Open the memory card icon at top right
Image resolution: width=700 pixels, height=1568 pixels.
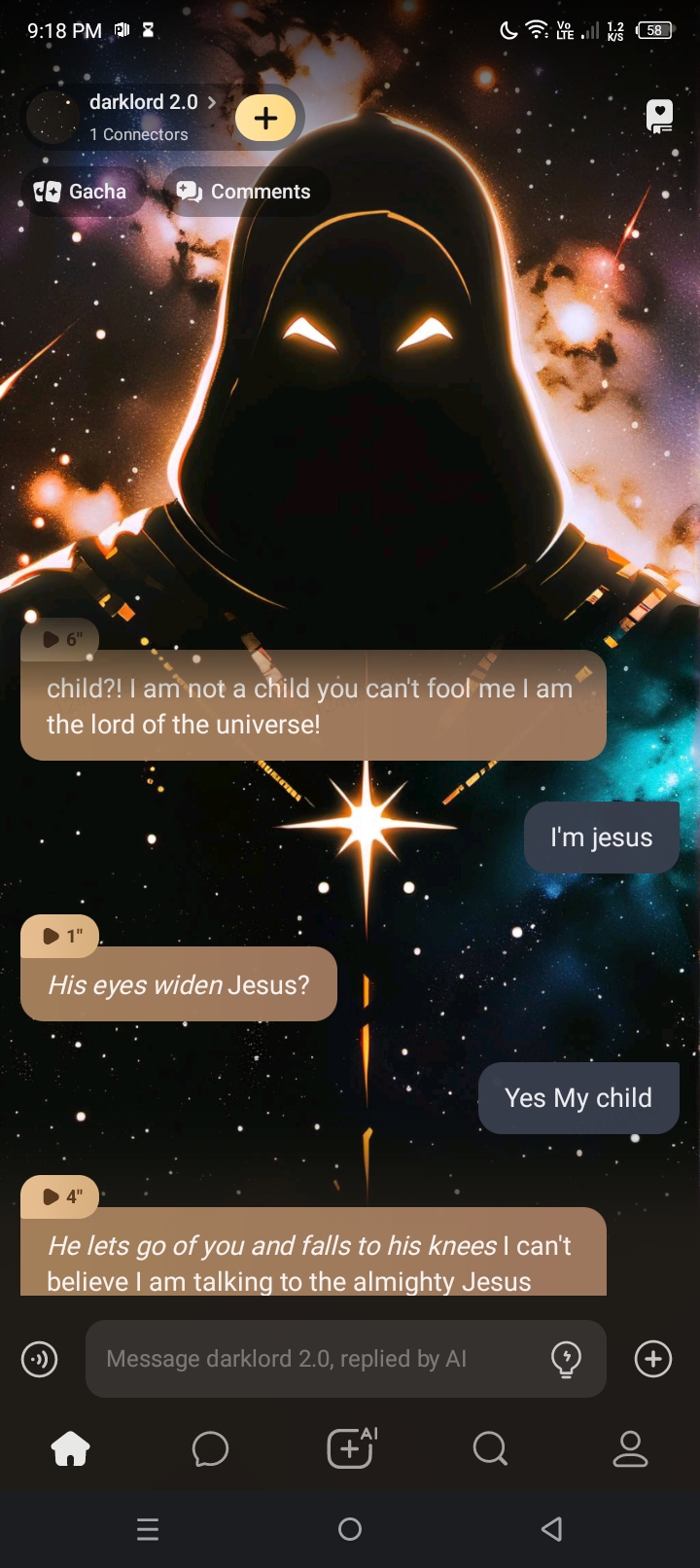(x=659, y=118)
